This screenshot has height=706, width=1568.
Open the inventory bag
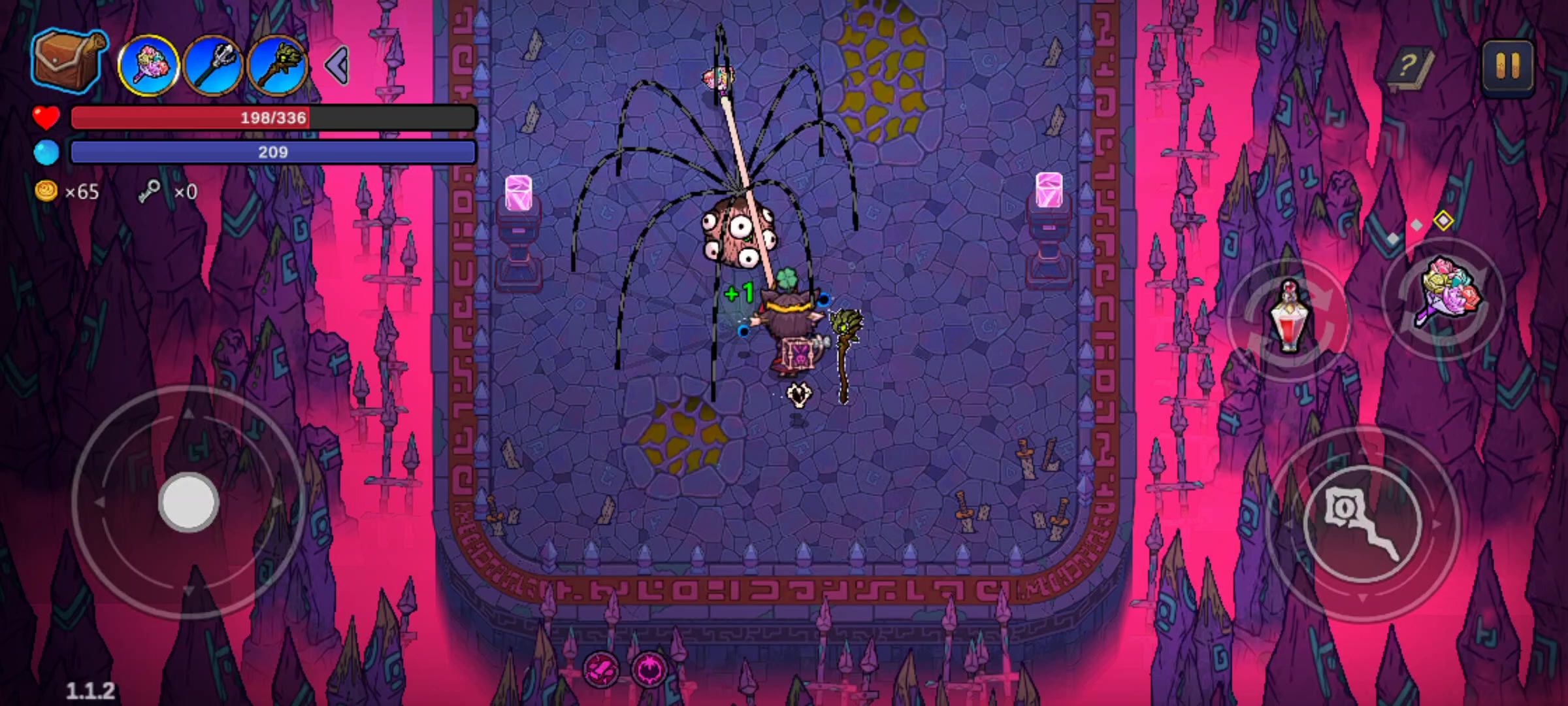coord(67,61)
